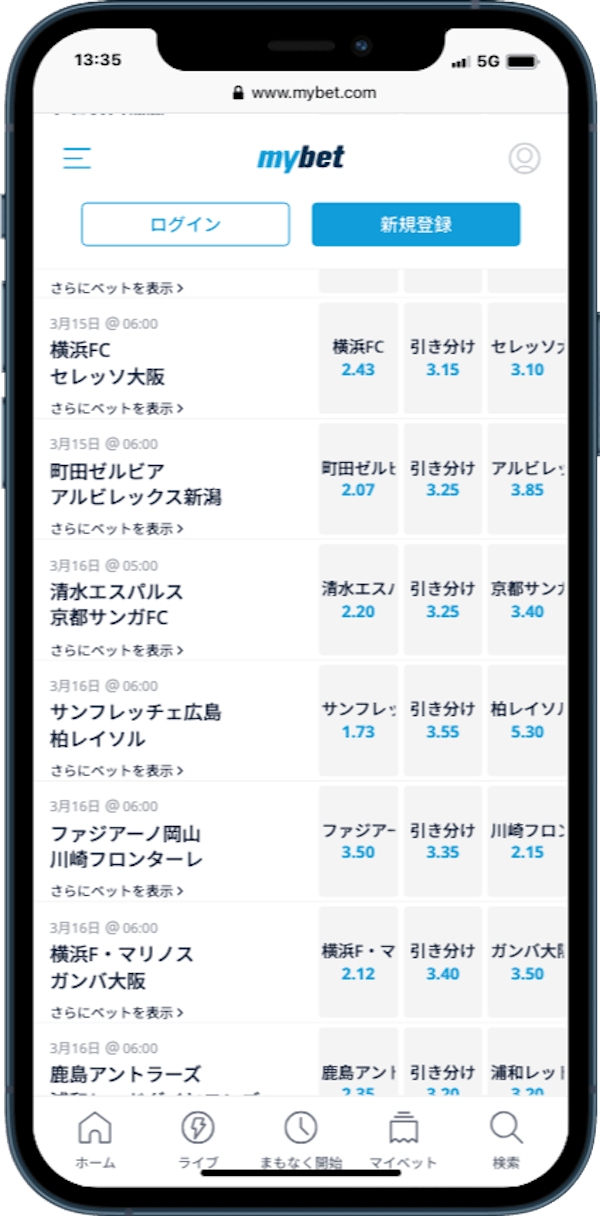Screen dimensions: 600x1216
Task: Select サンフレッチェ広島 odds 1.73
Action: coord(358,721)
